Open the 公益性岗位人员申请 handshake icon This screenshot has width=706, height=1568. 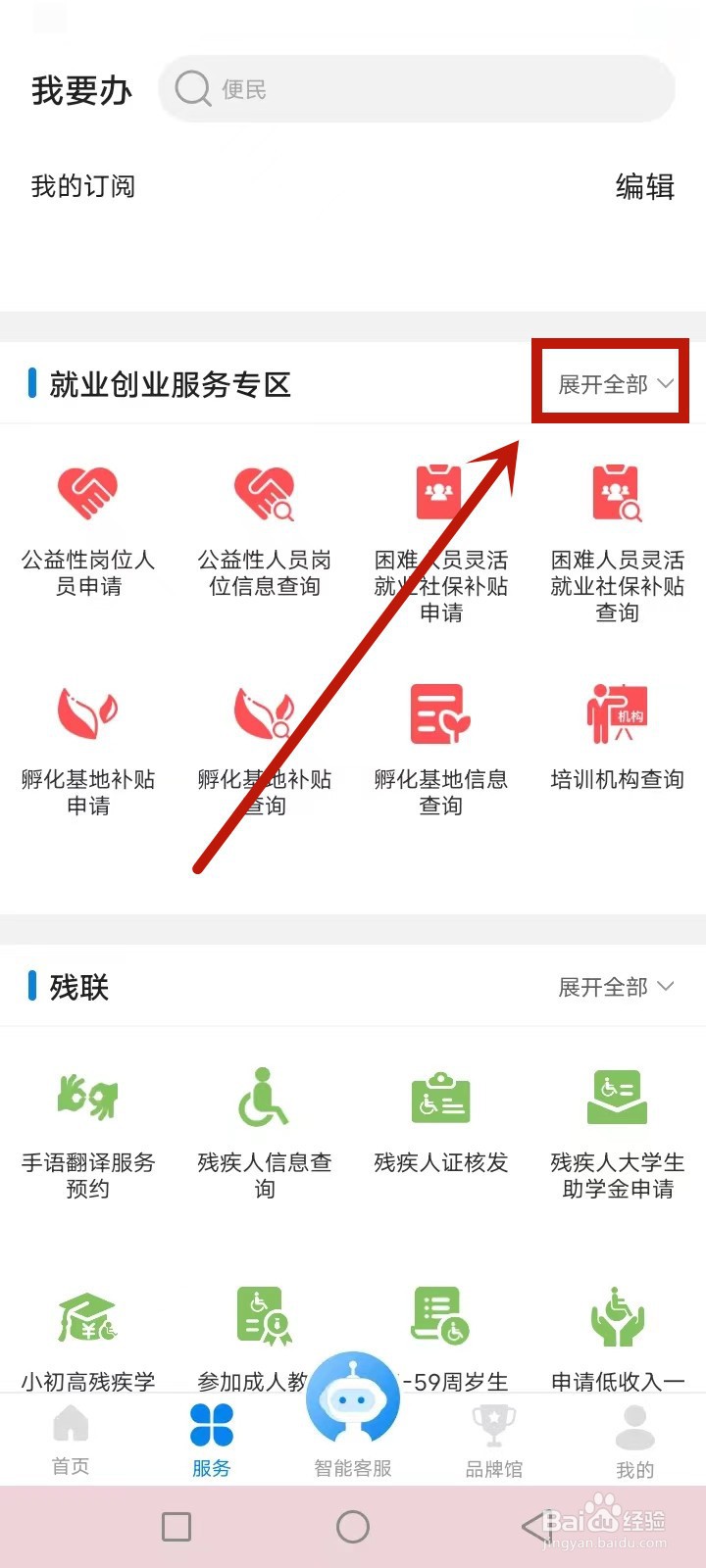tap(86, 493)
